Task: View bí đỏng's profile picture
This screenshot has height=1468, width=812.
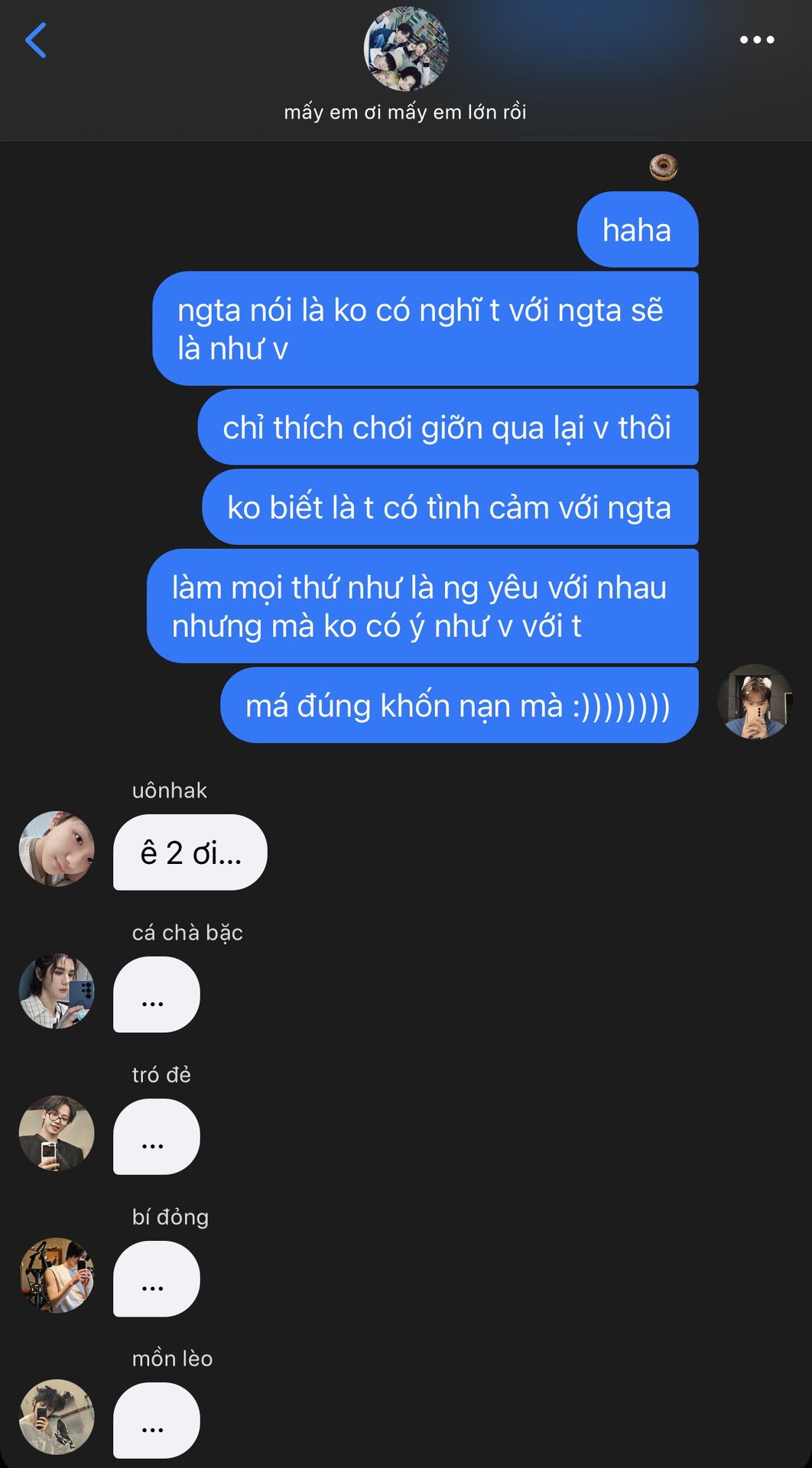Action: (x=57, y=1275)
